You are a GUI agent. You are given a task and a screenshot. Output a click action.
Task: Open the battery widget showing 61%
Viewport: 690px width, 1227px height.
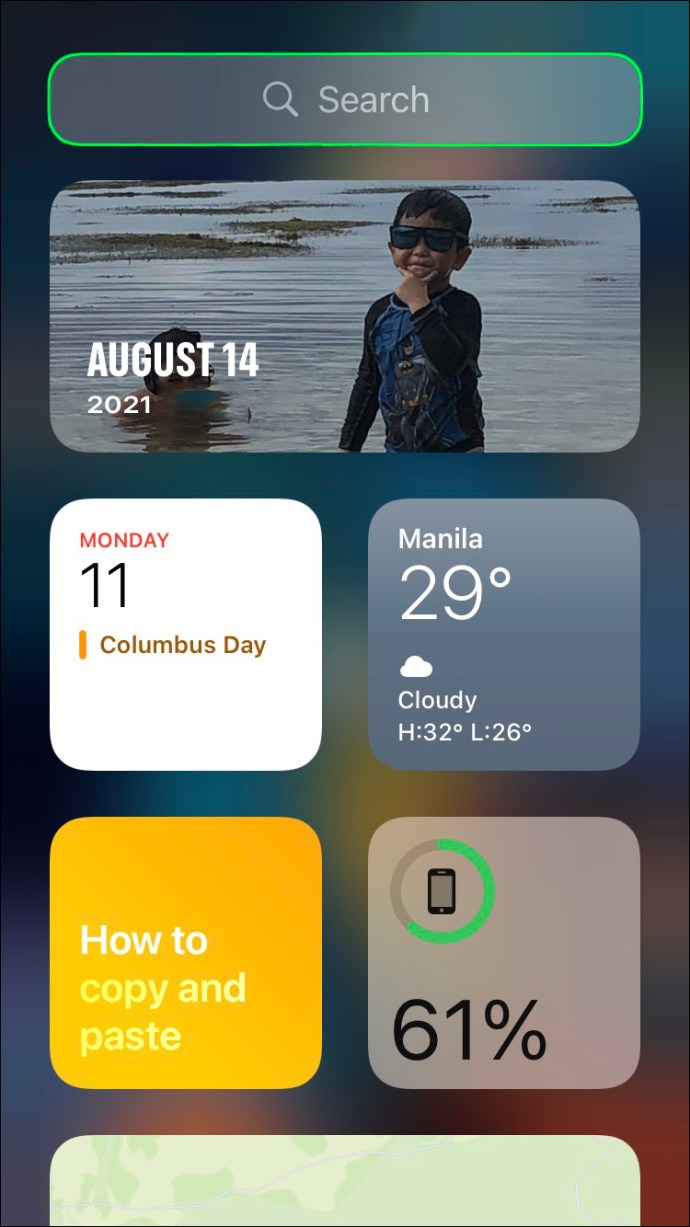tap(504, 952)
